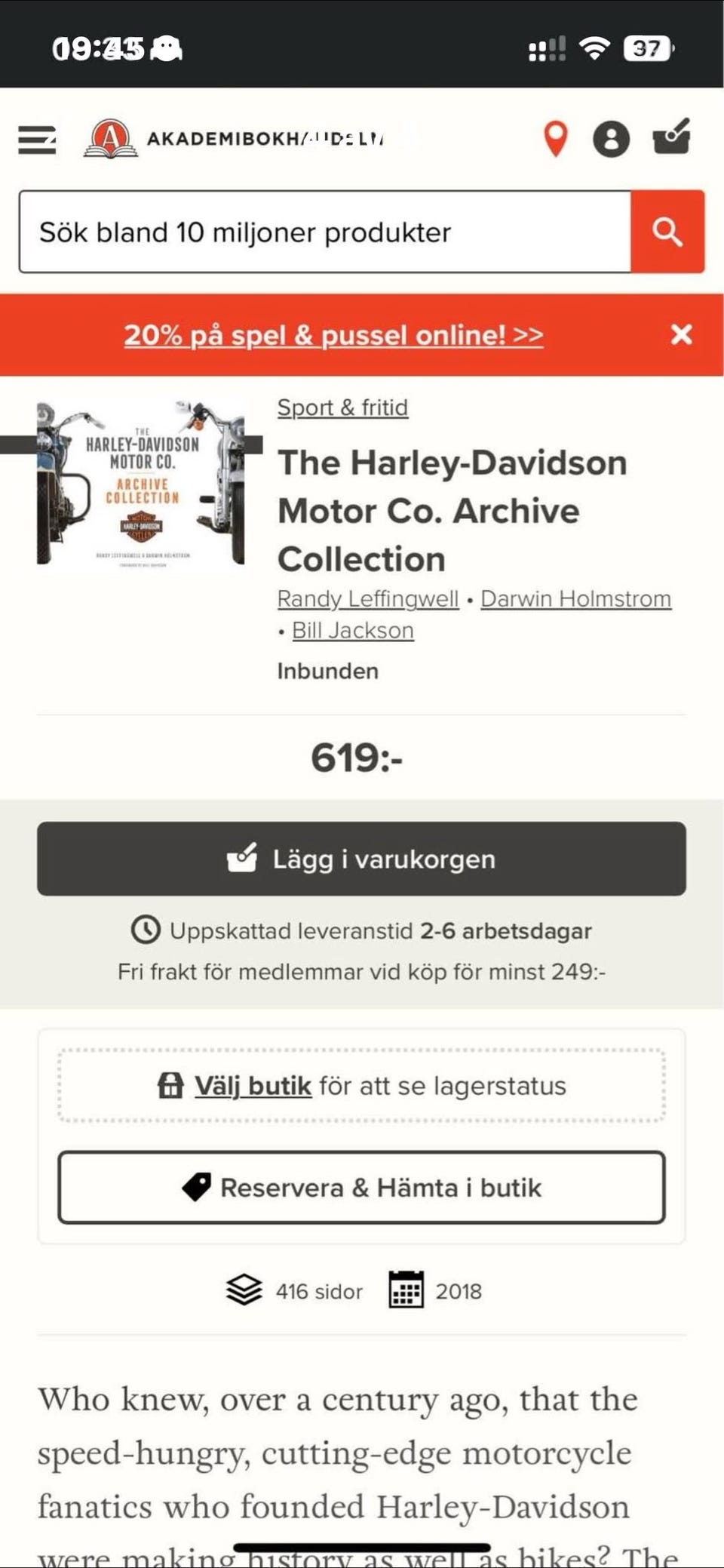Open author link Darwin Holmstrom
The image size is (724, 1568).
click(577, 598)
